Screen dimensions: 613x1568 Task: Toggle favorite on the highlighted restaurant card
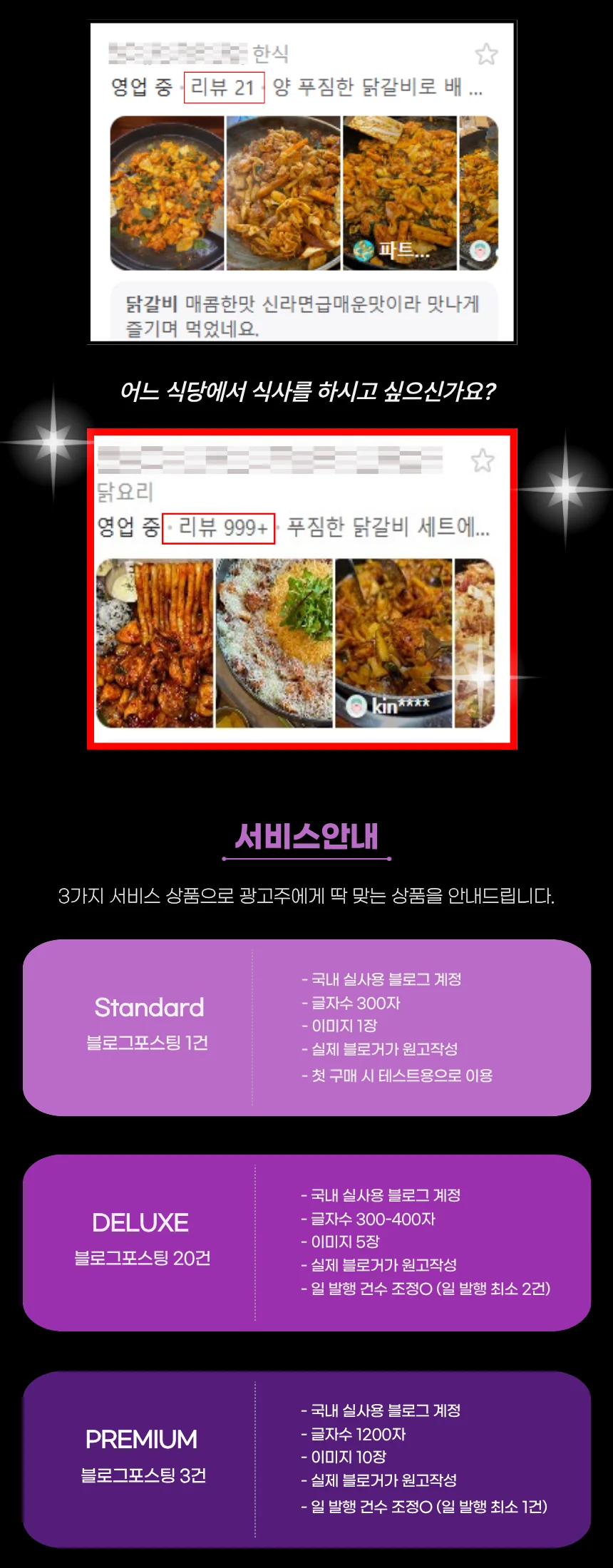pos(484,460)
